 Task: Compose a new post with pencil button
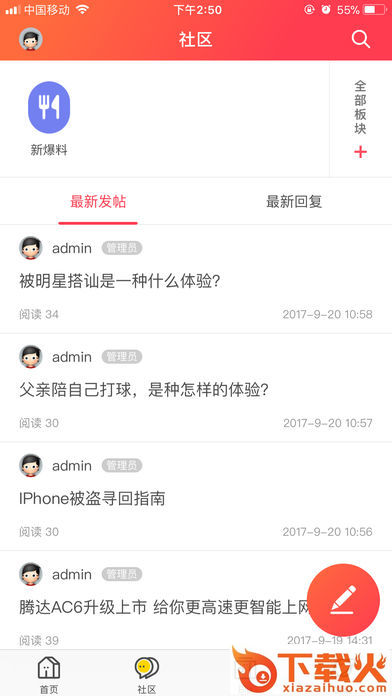pos(343,600)
